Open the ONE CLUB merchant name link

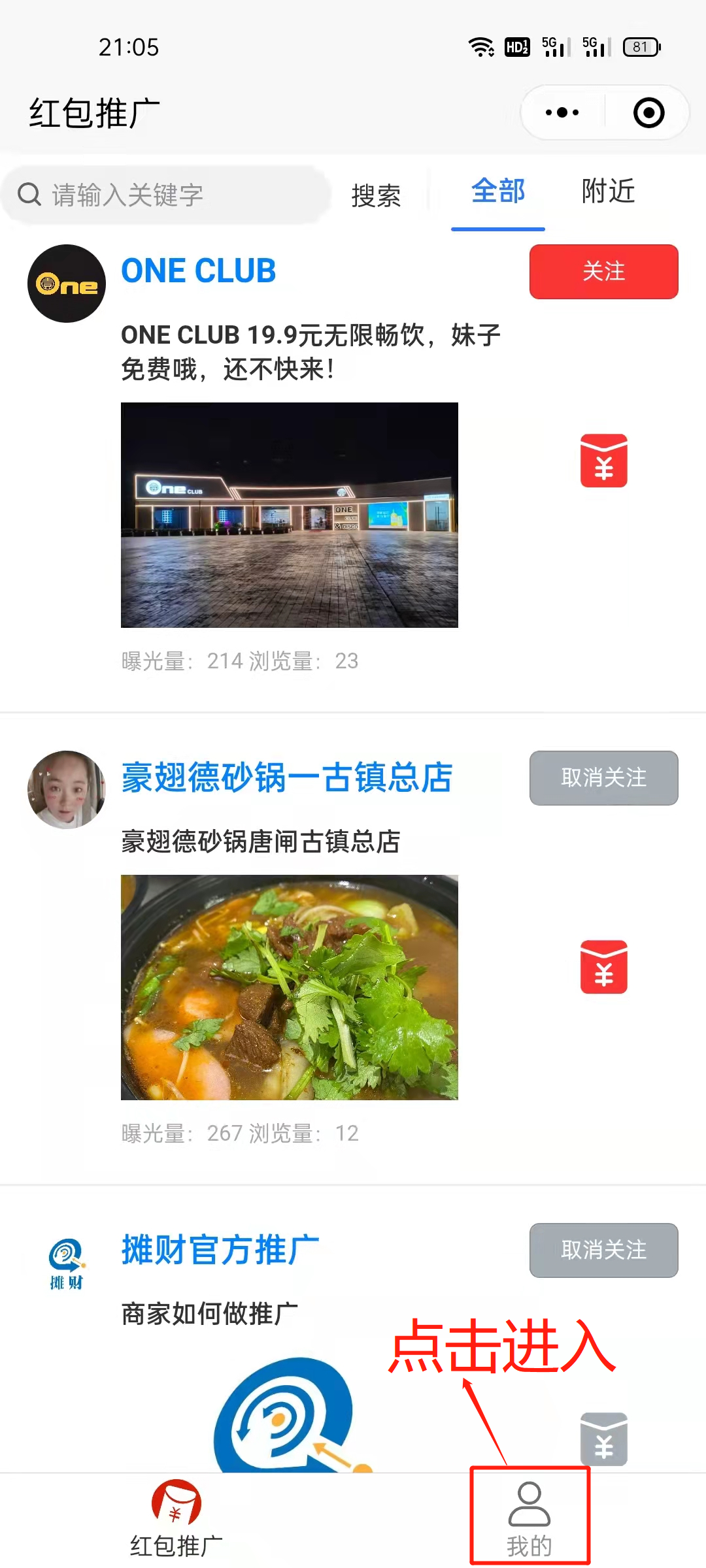click(199, 271)
